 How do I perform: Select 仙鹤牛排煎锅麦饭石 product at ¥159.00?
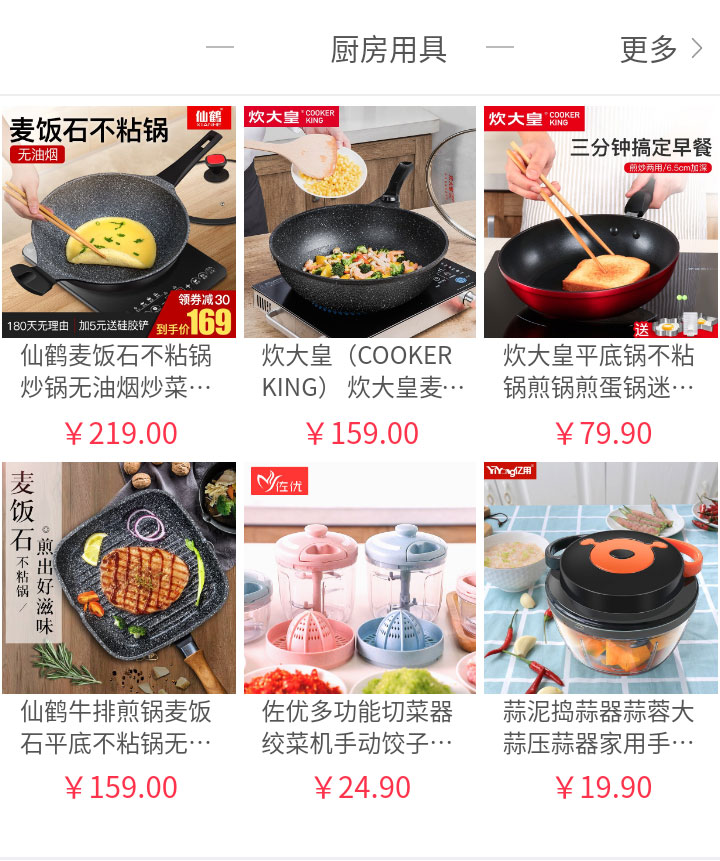[x=119, y=578]
